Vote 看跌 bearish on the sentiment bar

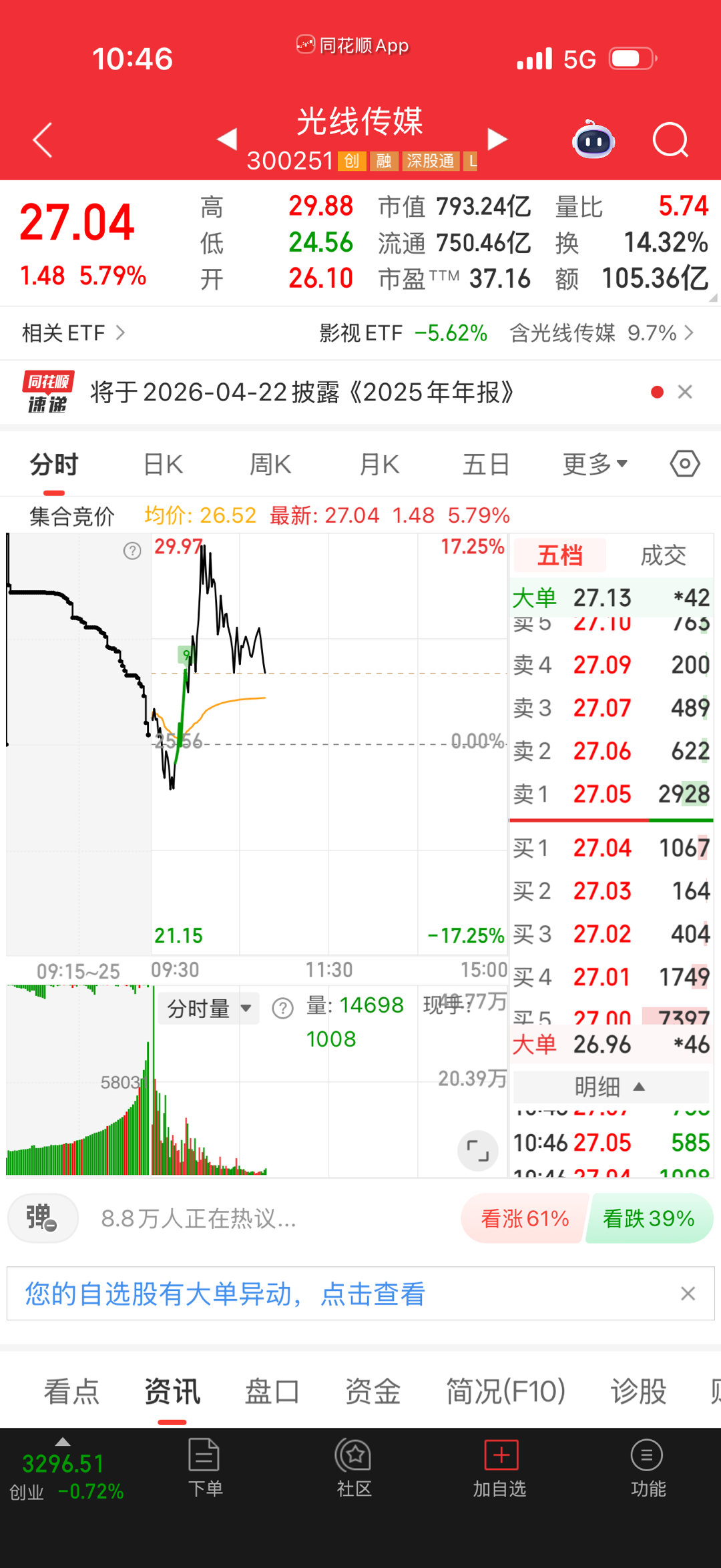(648, 1218)
